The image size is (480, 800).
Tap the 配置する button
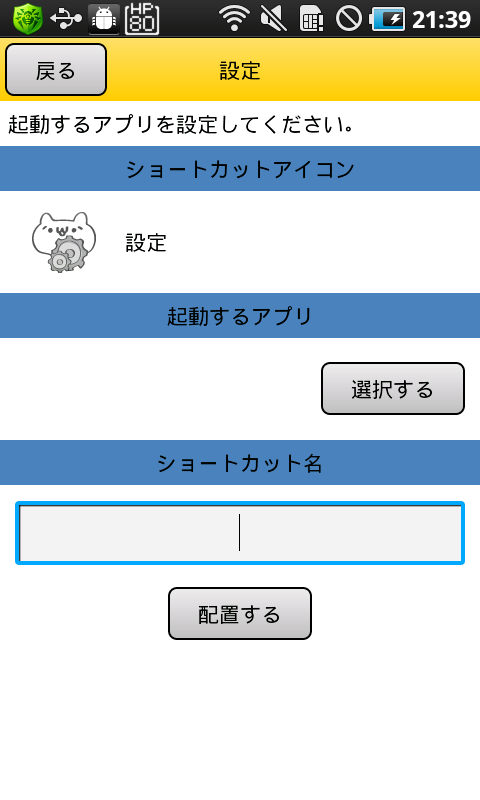click(240, 613)
